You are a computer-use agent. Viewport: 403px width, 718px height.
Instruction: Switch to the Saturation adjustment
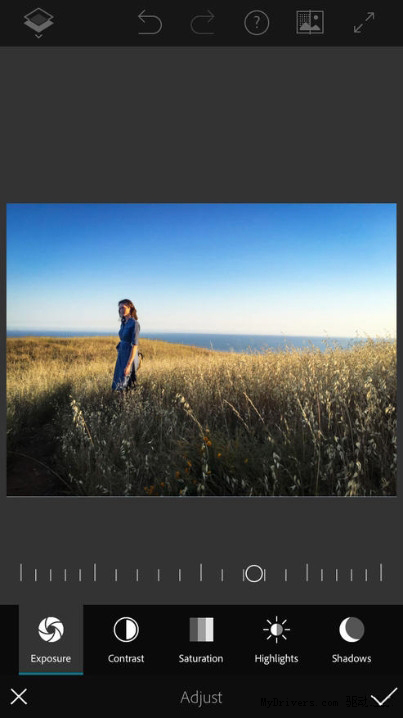pos(201,640)
